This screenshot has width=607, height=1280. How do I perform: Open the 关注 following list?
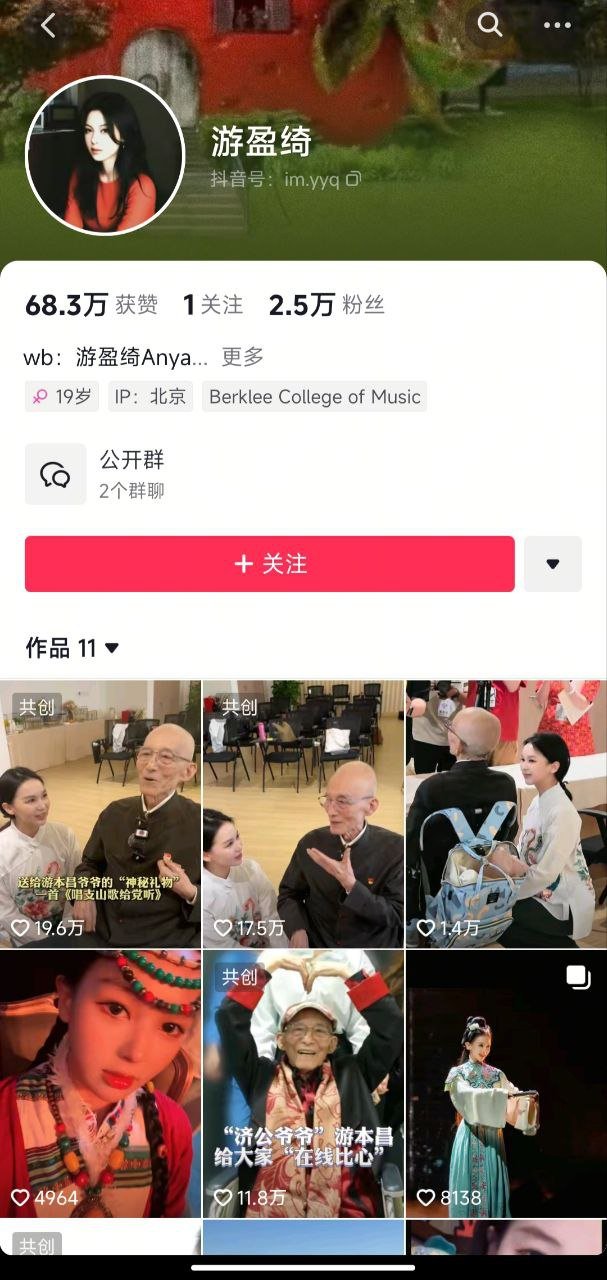[x=212, y=305]
